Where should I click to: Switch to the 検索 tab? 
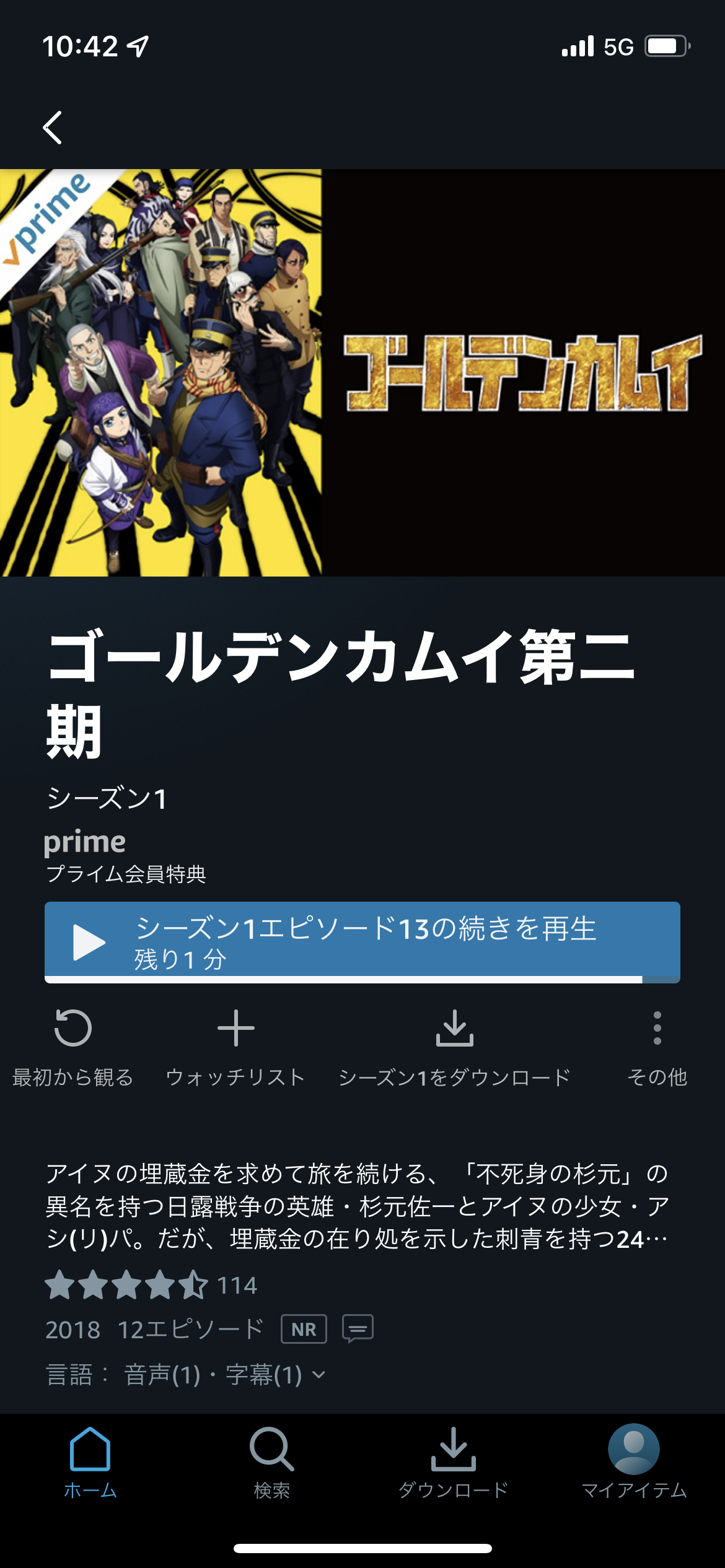[x=271, y=1461]
